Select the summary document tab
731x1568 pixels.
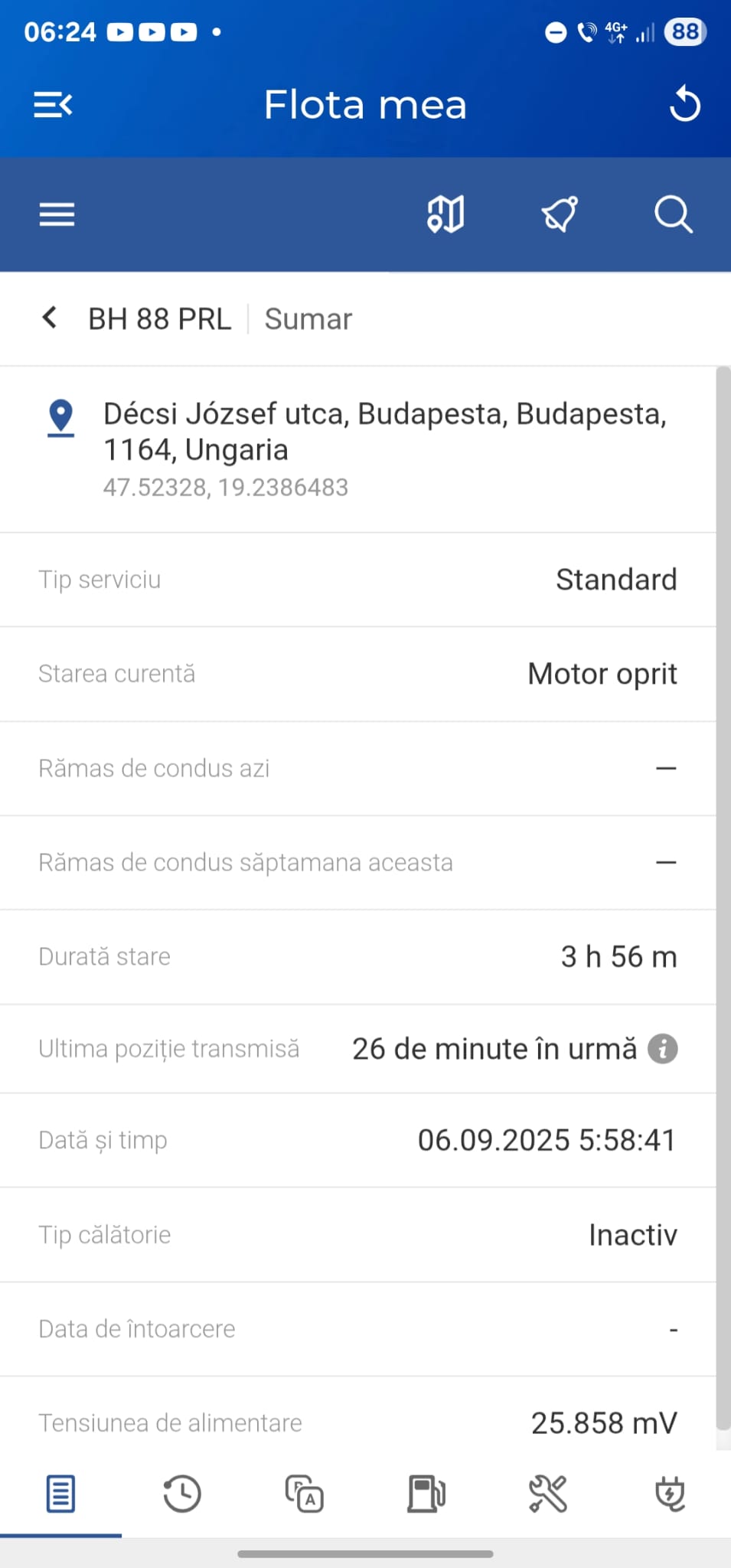point(60,1494)
